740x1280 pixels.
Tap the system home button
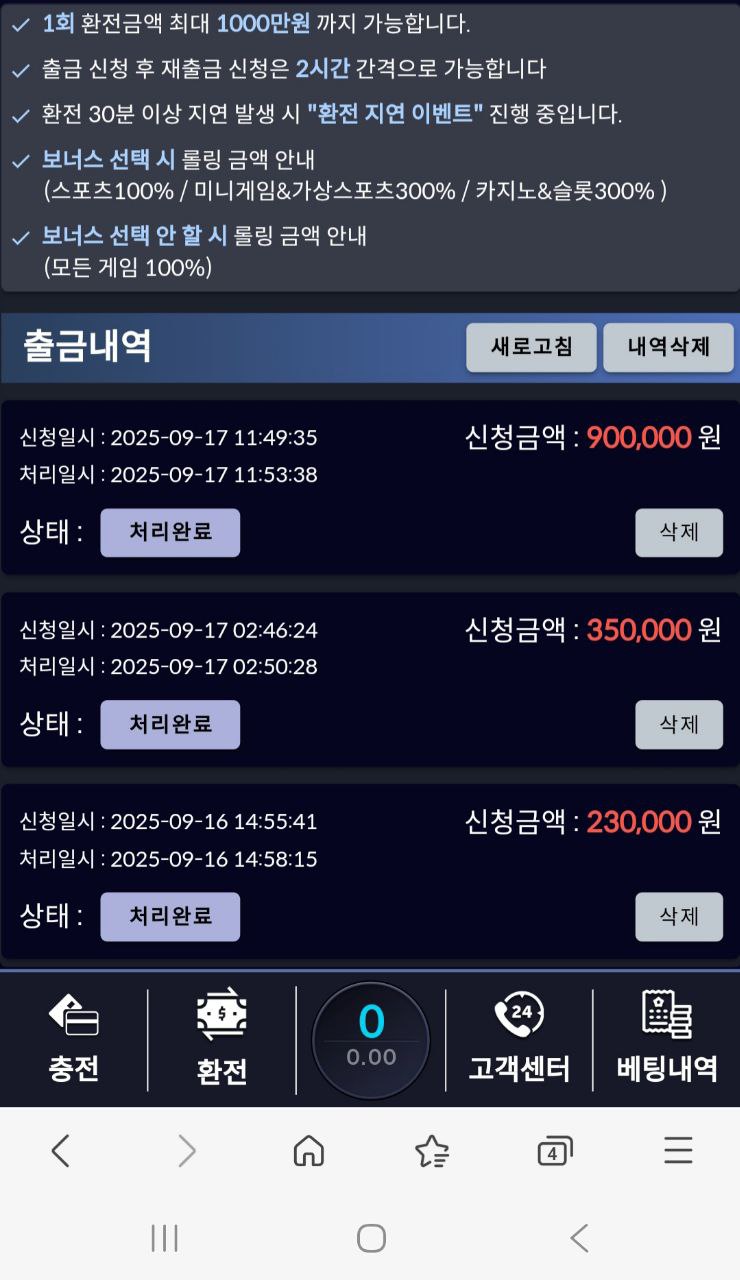coord(371,1238)
